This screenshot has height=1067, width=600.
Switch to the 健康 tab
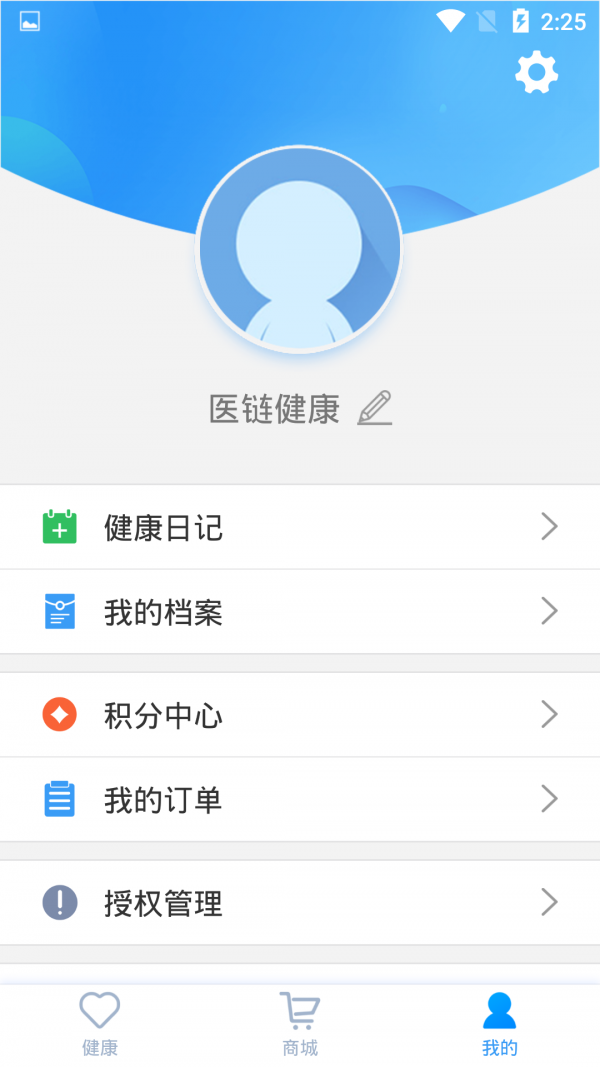tap(100, 1024)
